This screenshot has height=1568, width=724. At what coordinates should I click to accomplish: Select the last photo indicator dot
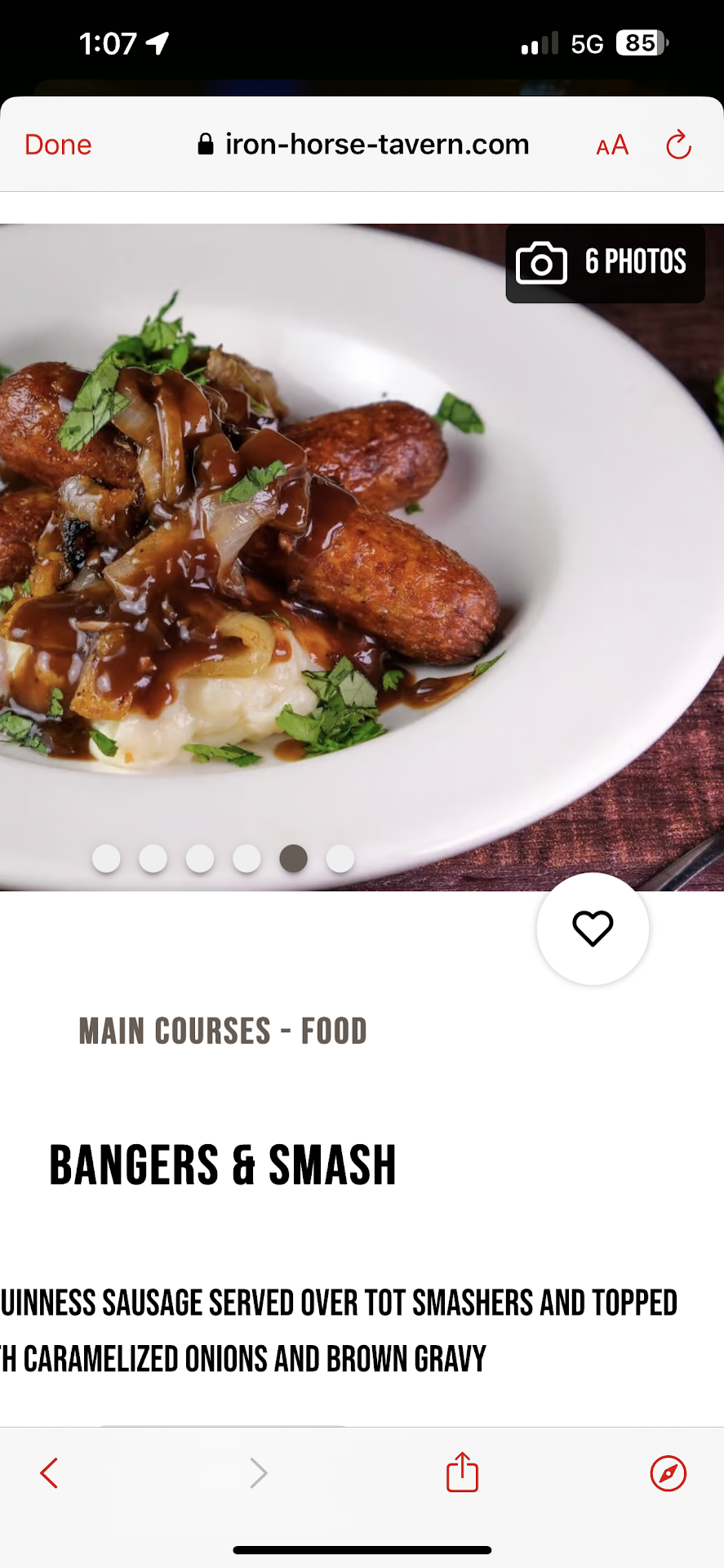point(340,858)
